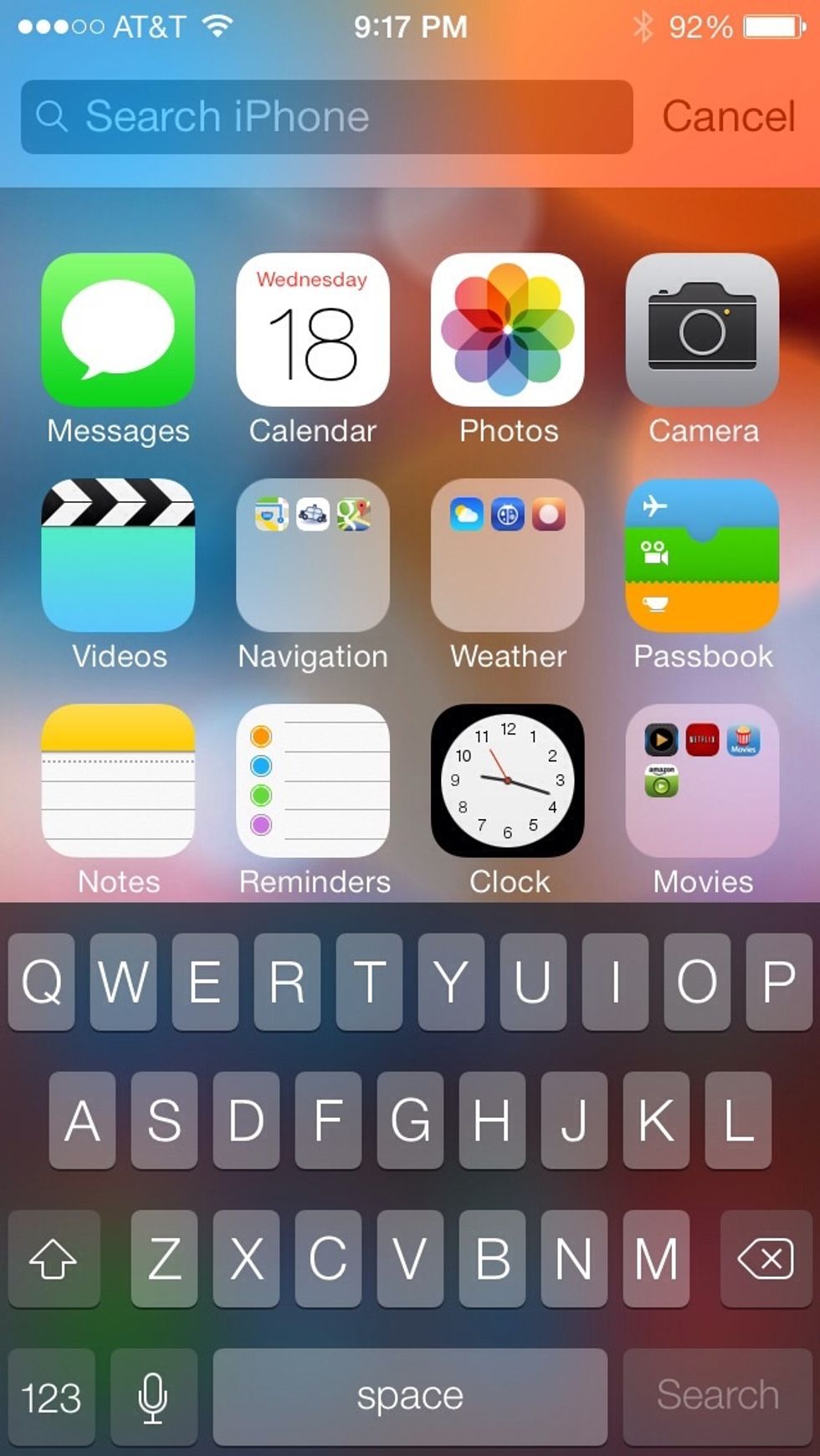Open the Movies folder containing Netflix
Screen dimensions: 820x1456
tap(702, 780)
